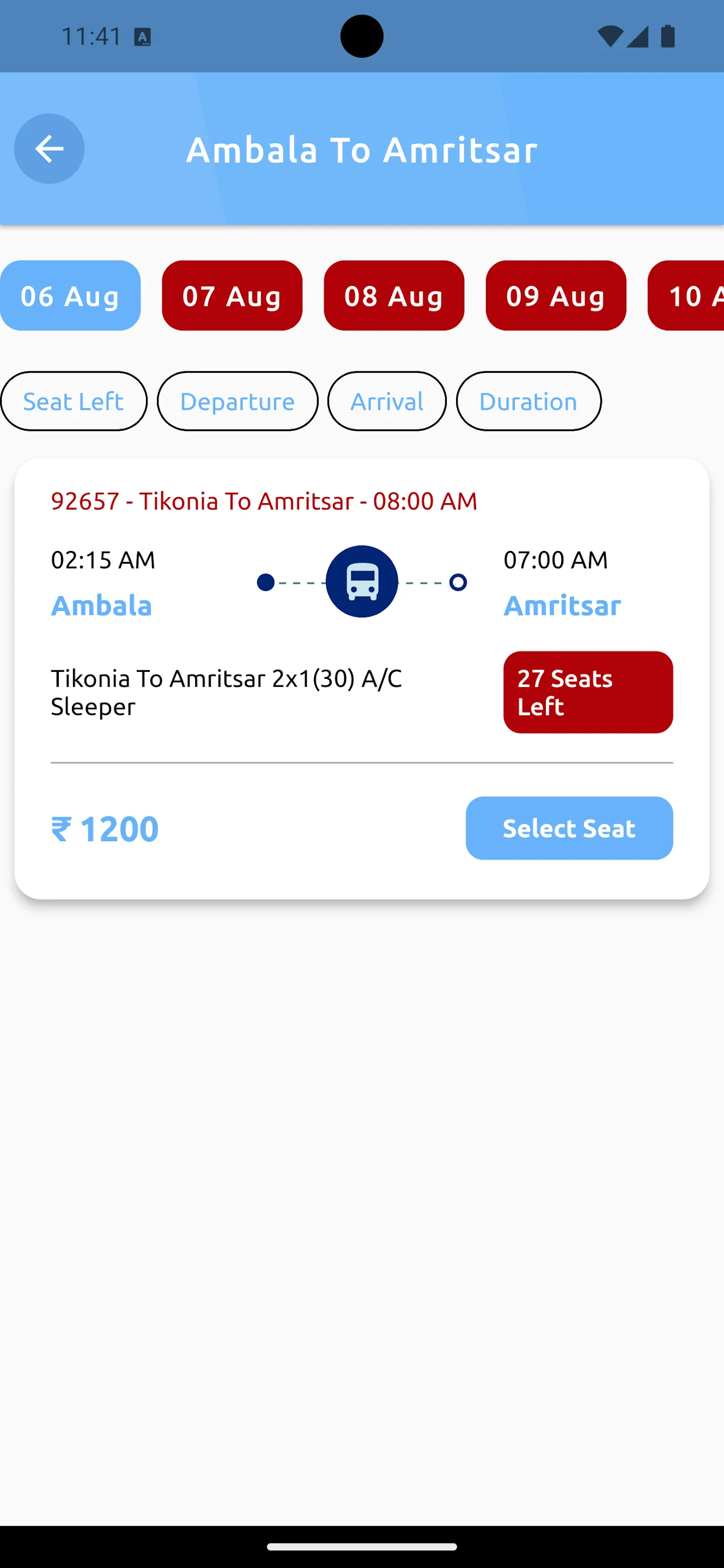The image size is (724, 1568).
Task: Pick the 09 Aug date
Action: point(556,296)
